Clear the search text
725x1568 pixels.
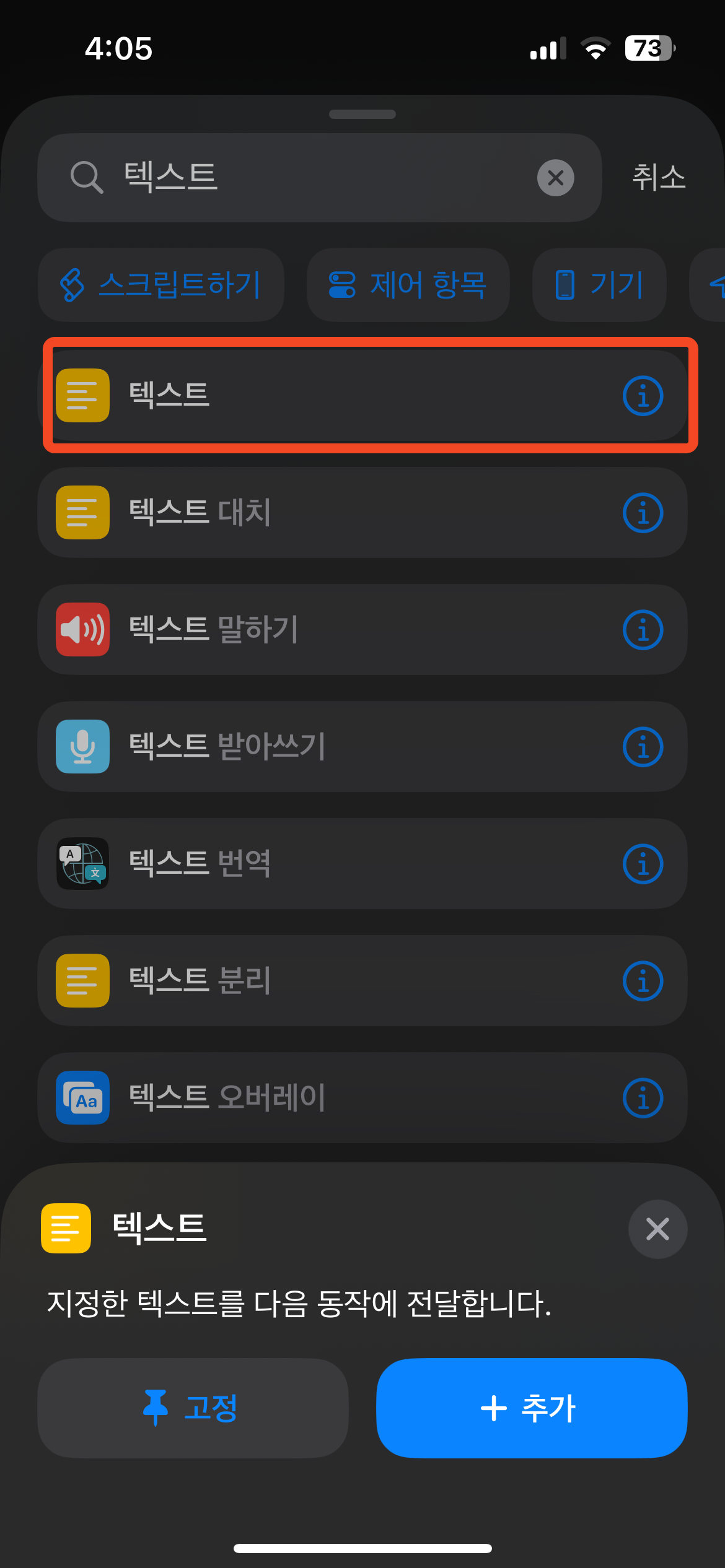click(x=555, y=178)
